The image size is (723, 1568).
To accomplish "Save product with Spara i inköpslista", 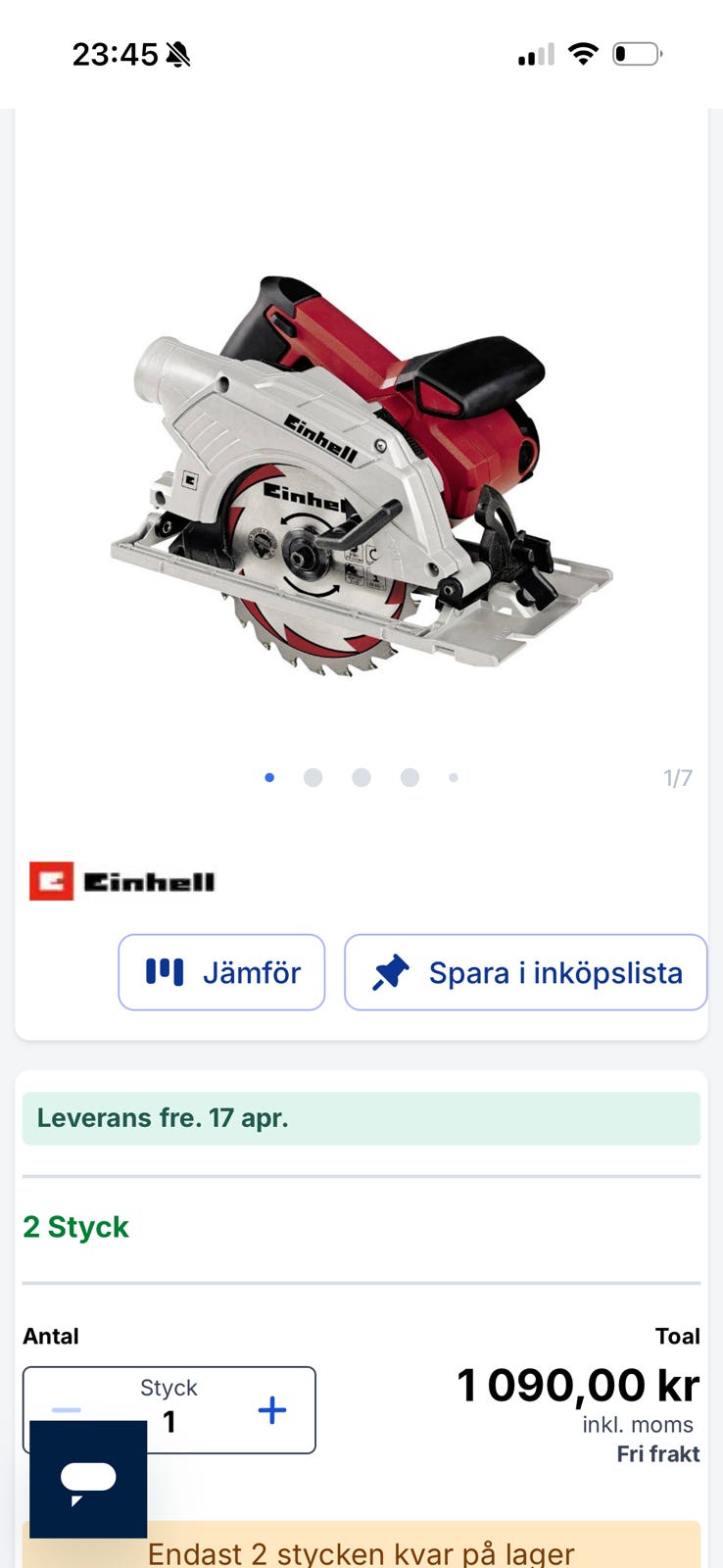I will pos(525,972).
